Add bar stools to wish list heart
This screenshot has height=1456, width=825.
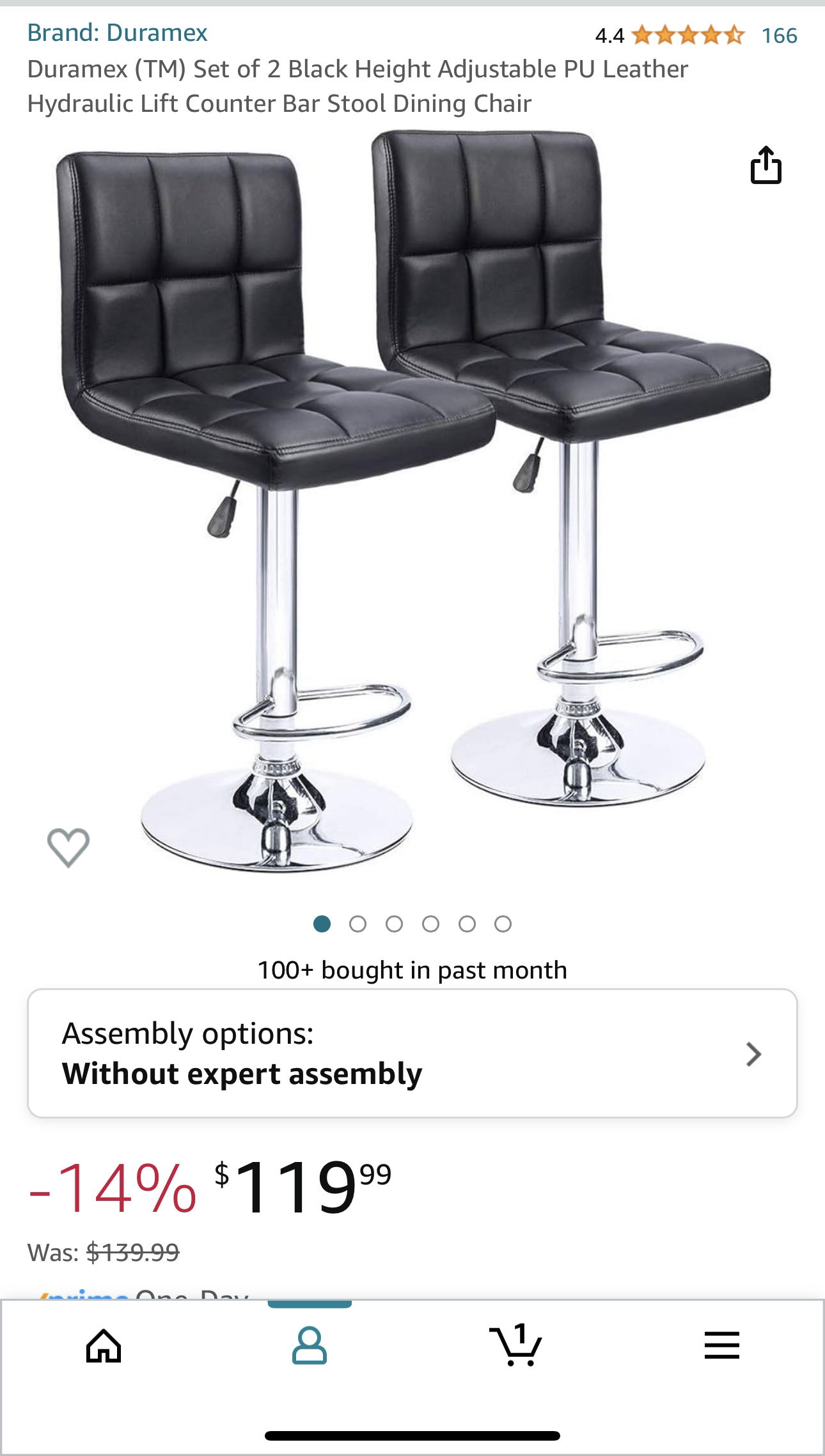(68, 848)
